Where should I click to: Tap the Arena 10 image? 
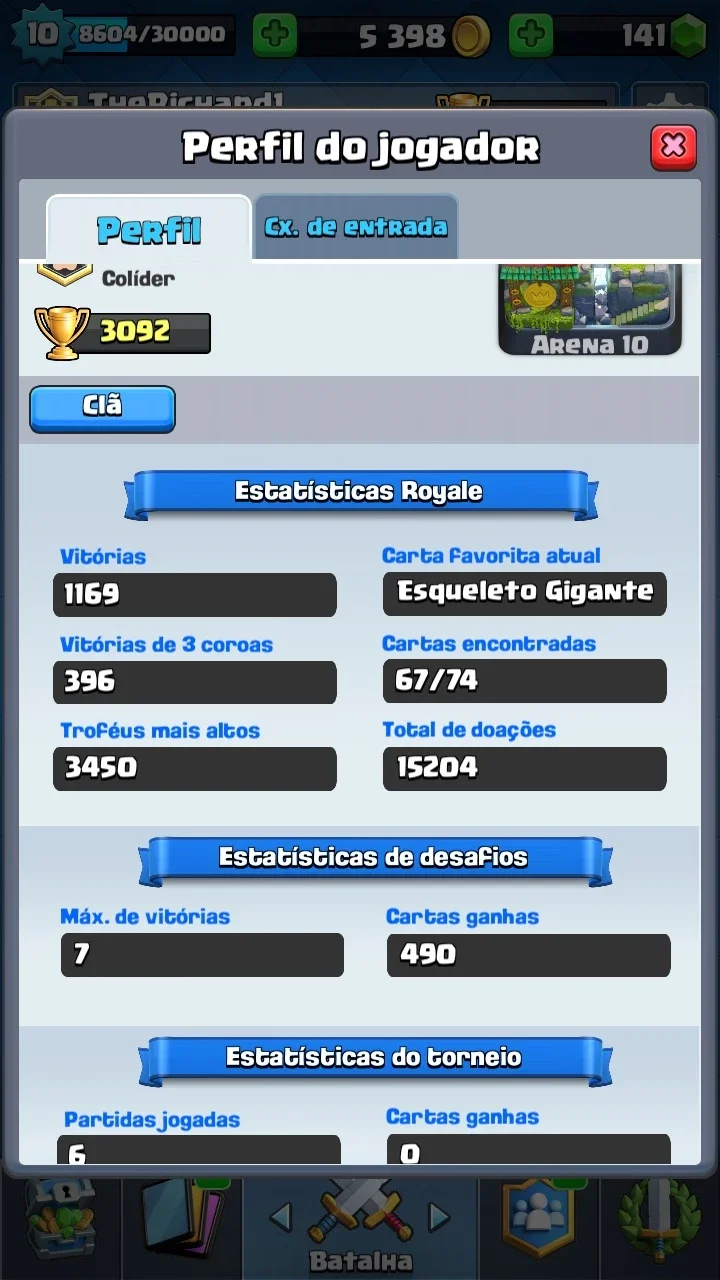coord(590,310)
